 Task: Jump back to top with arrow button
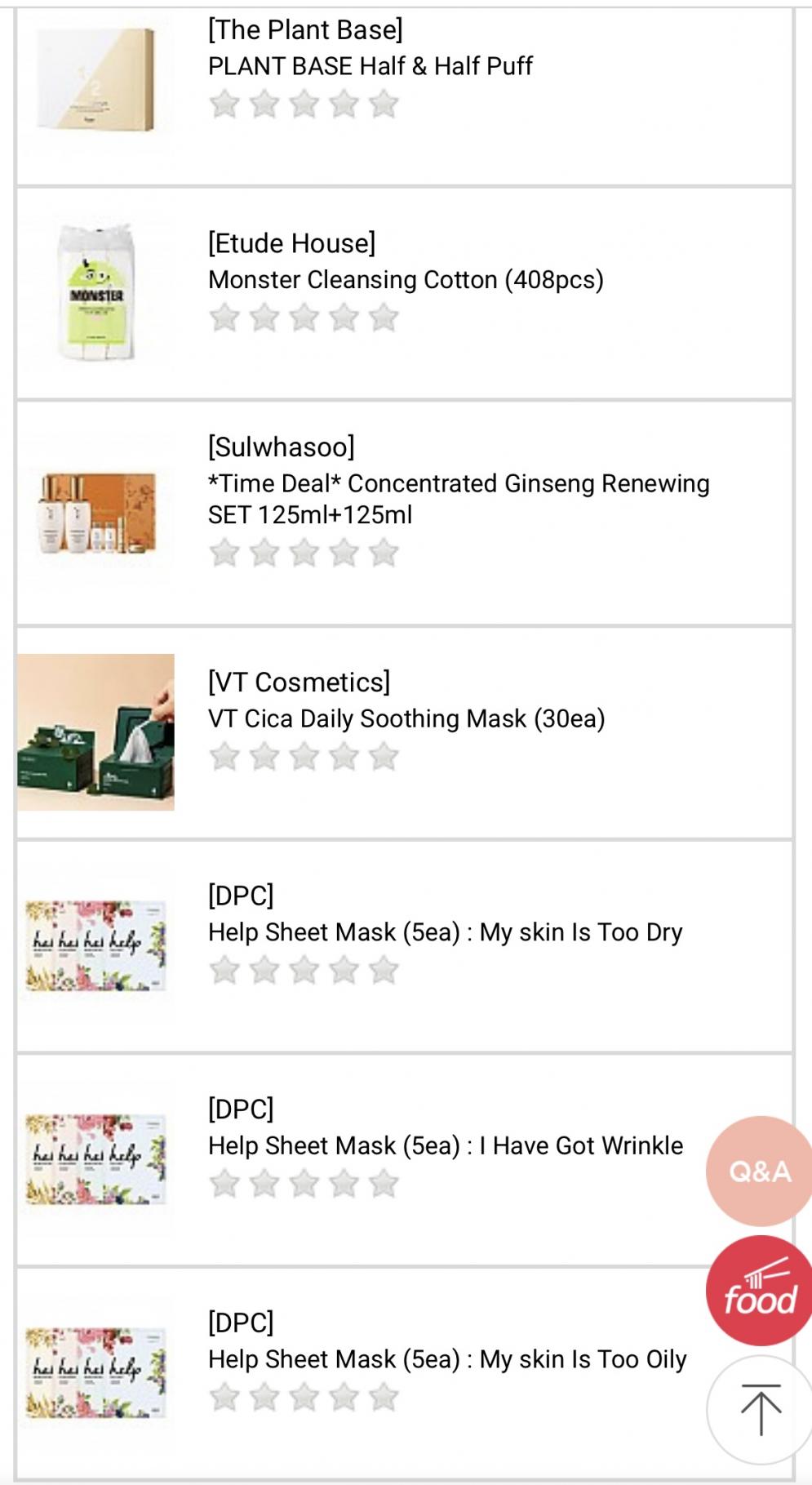coord(760,1409)
